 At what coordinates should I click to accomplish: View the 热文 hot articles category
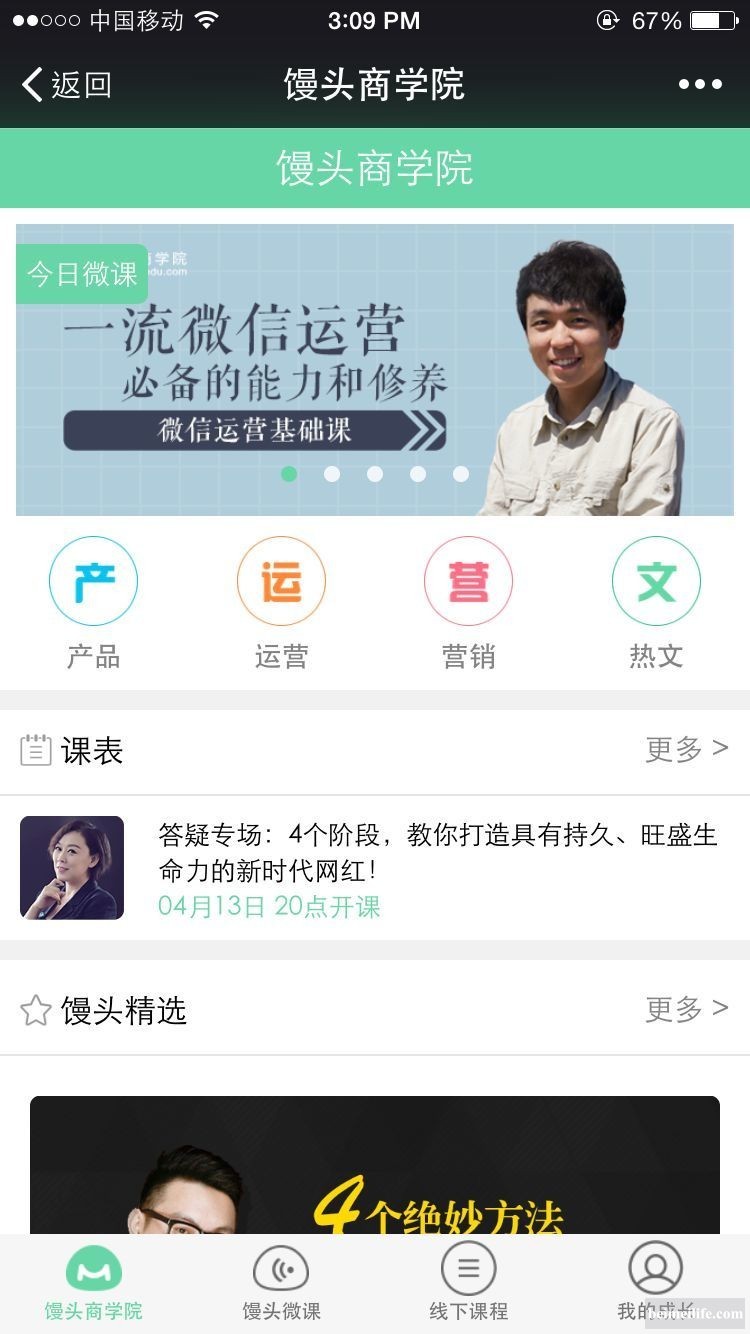point(656,582)
